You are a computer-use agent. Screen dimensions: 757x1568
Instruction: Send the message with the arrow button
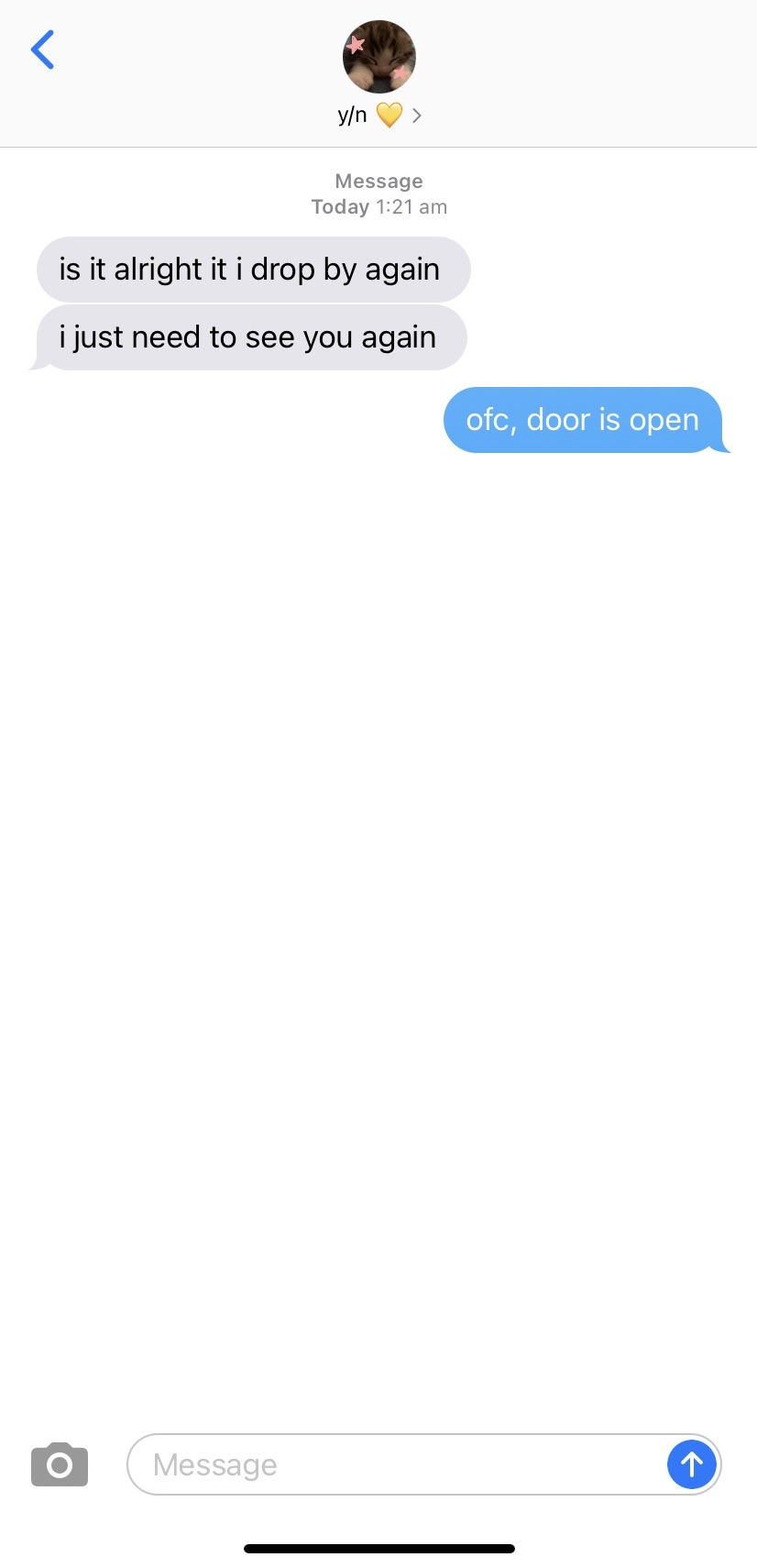point(691,1464)
